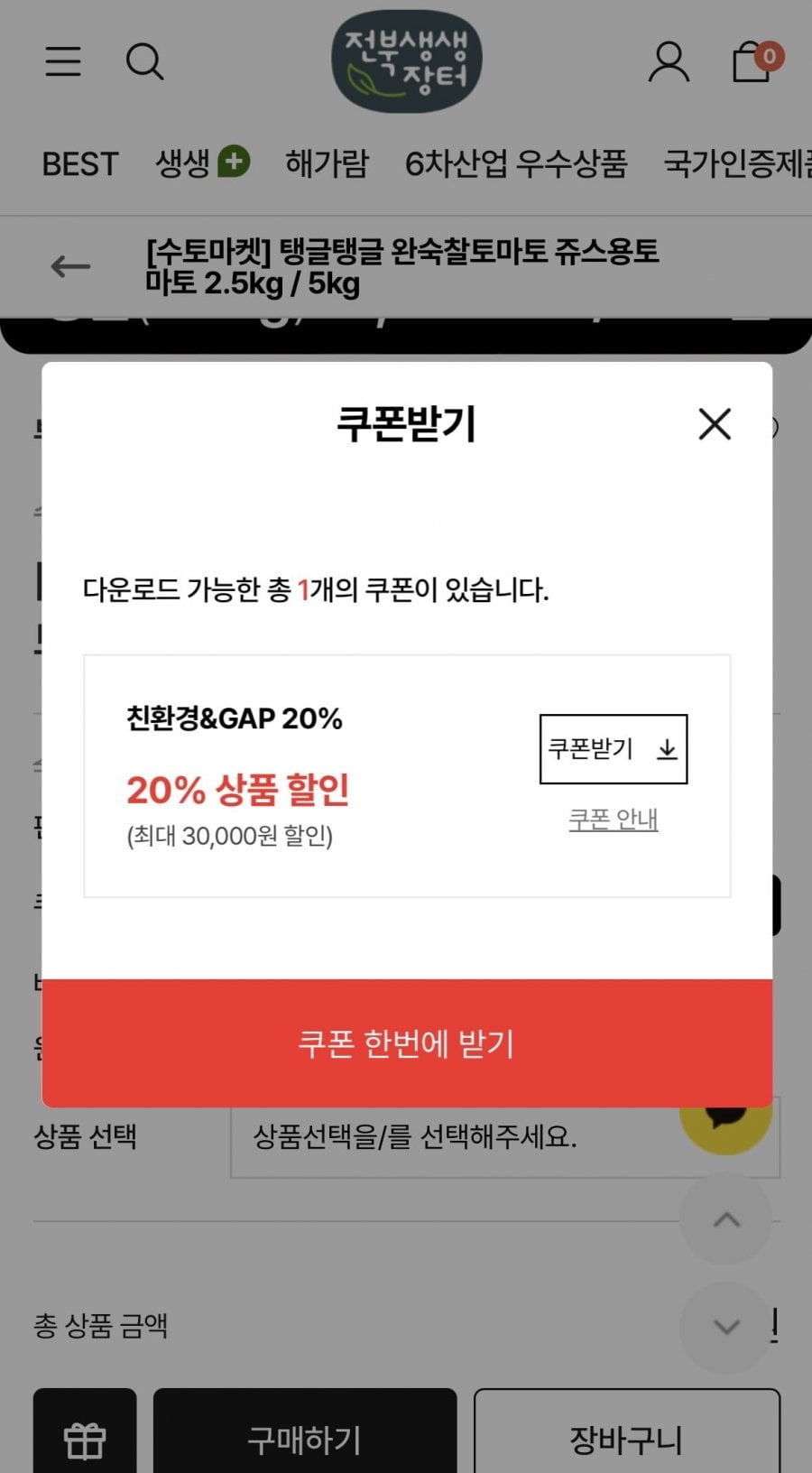Viewport: 812px width, 1473px height.
Task: Open the search icon
Action: coord(144,61)
